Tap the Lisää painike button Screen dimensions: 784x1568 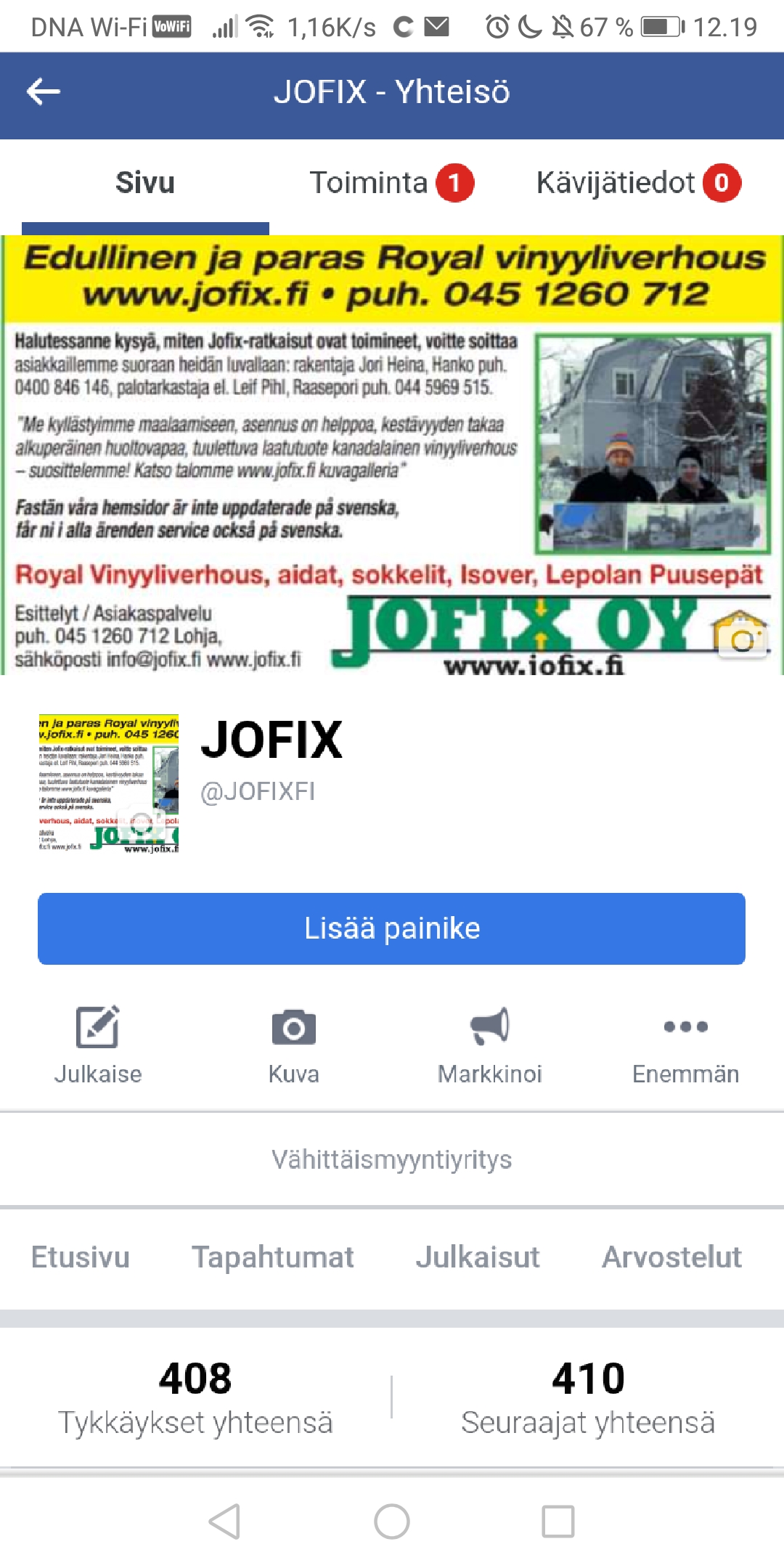391,928
